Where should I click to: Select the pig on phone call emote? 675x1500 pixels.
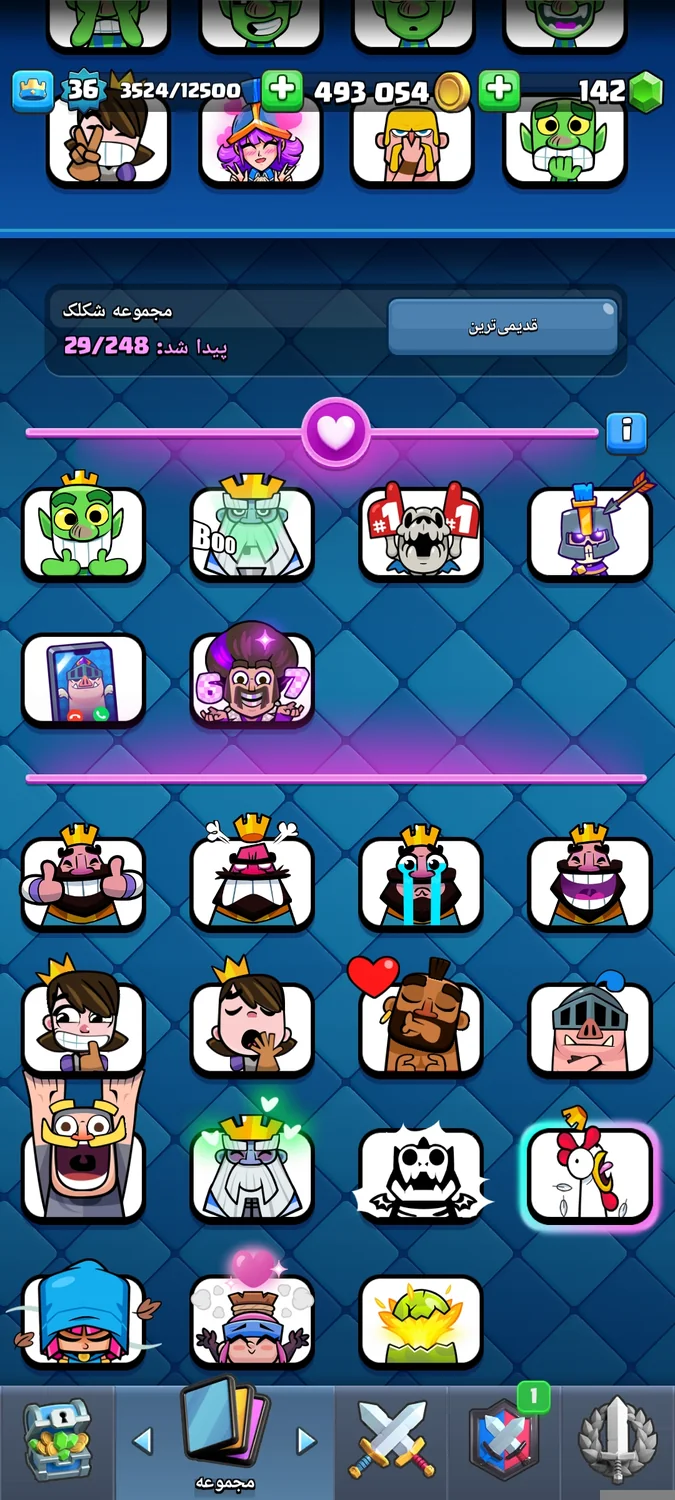(x=83, y=679)
